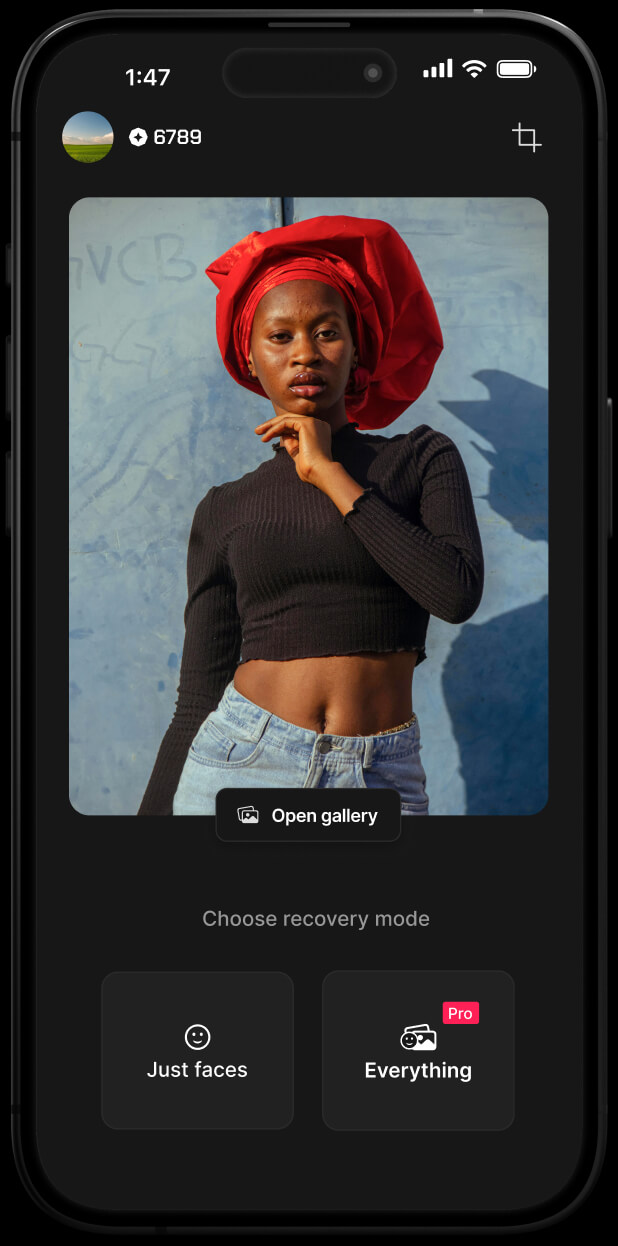Select Just faces recovery mode
Viewport: 618px width, 1246px height.
(197, 1050)
